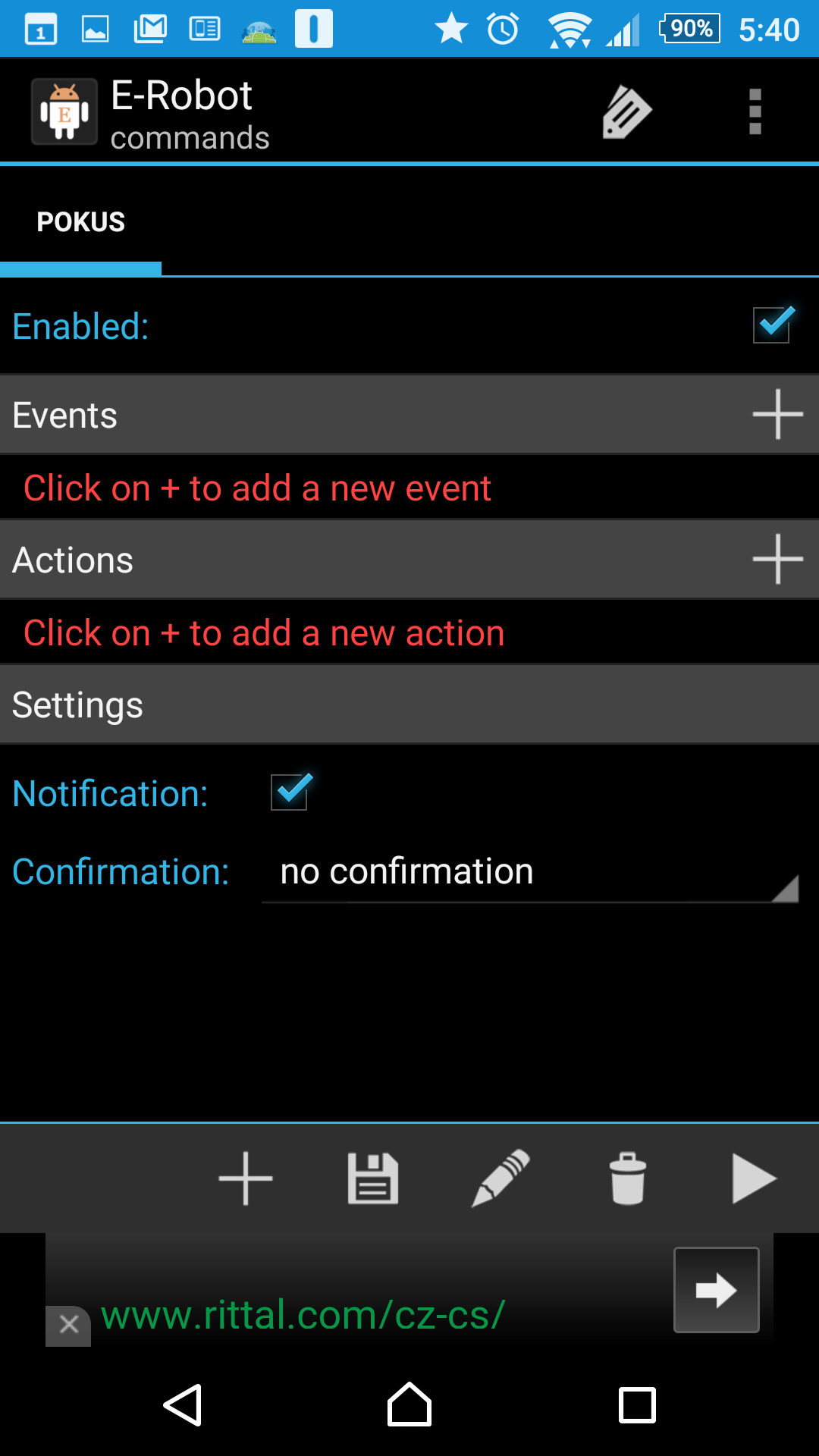Save the command with floppy disk icon

tap(373, 1178)
